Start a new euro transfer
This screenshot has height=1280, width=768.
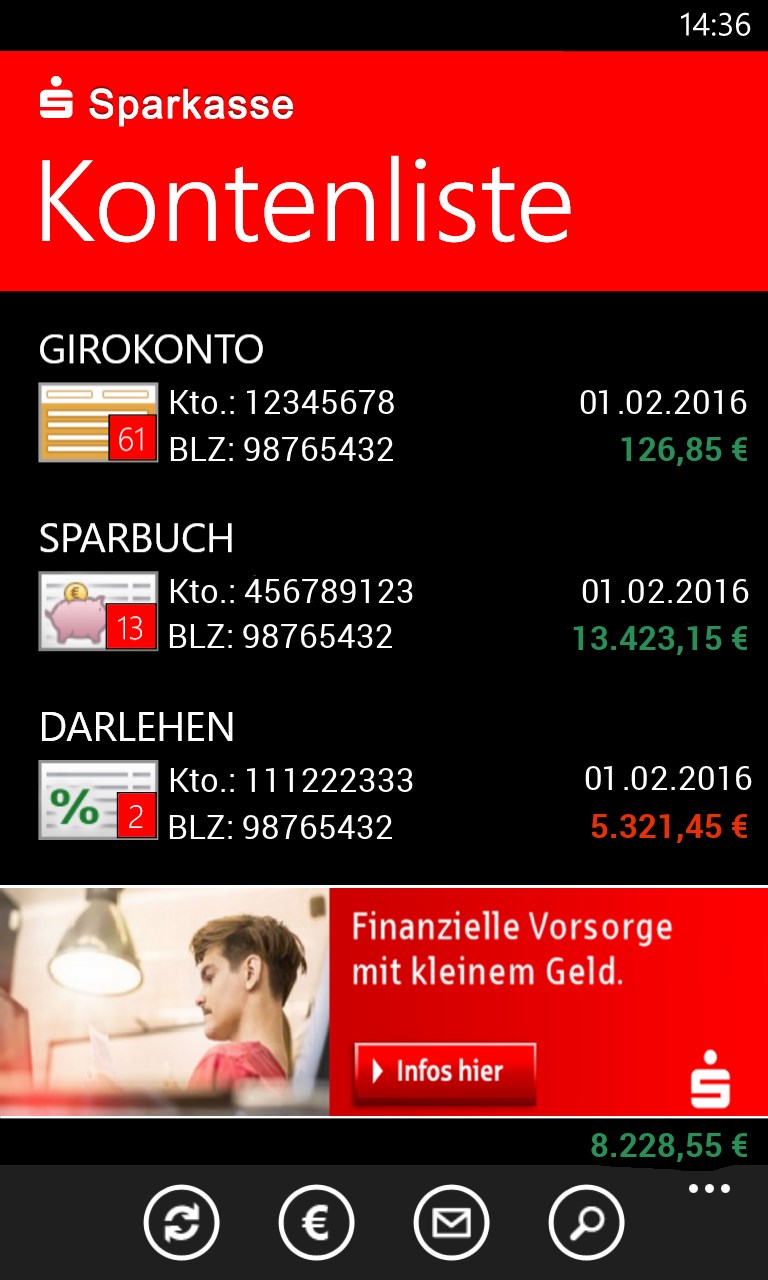(x=316, y=1222)
